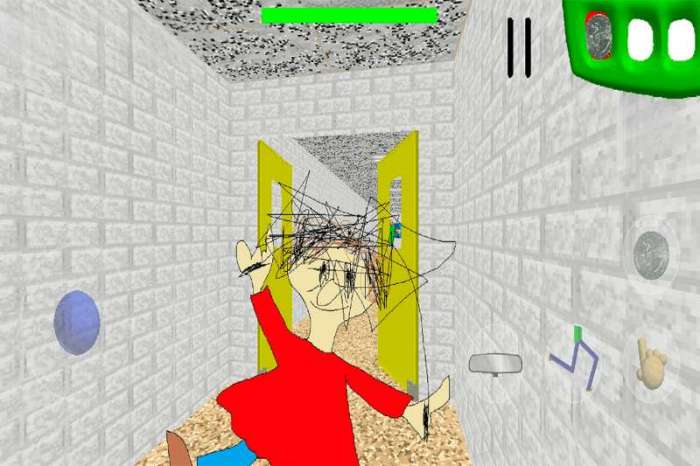
Task: Pause the game
Action: [x=519, y=47]
